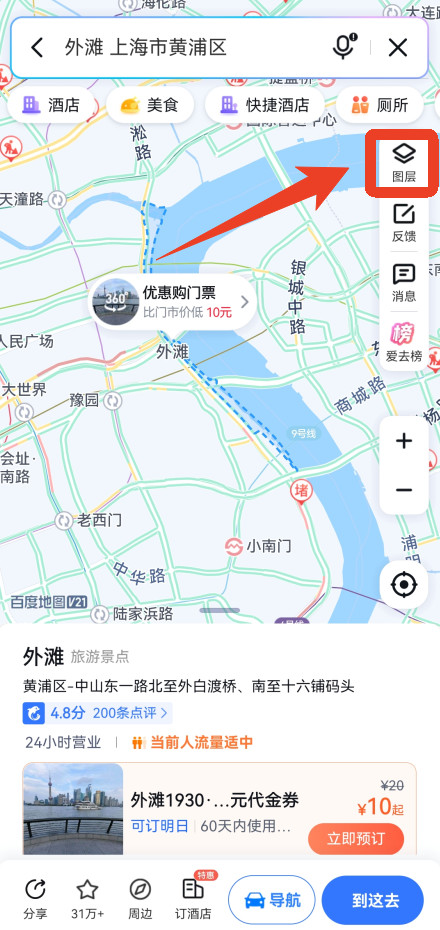Open 反馈 feedback
The width and height of the screenshot is (440, 930).
point(404,223)
